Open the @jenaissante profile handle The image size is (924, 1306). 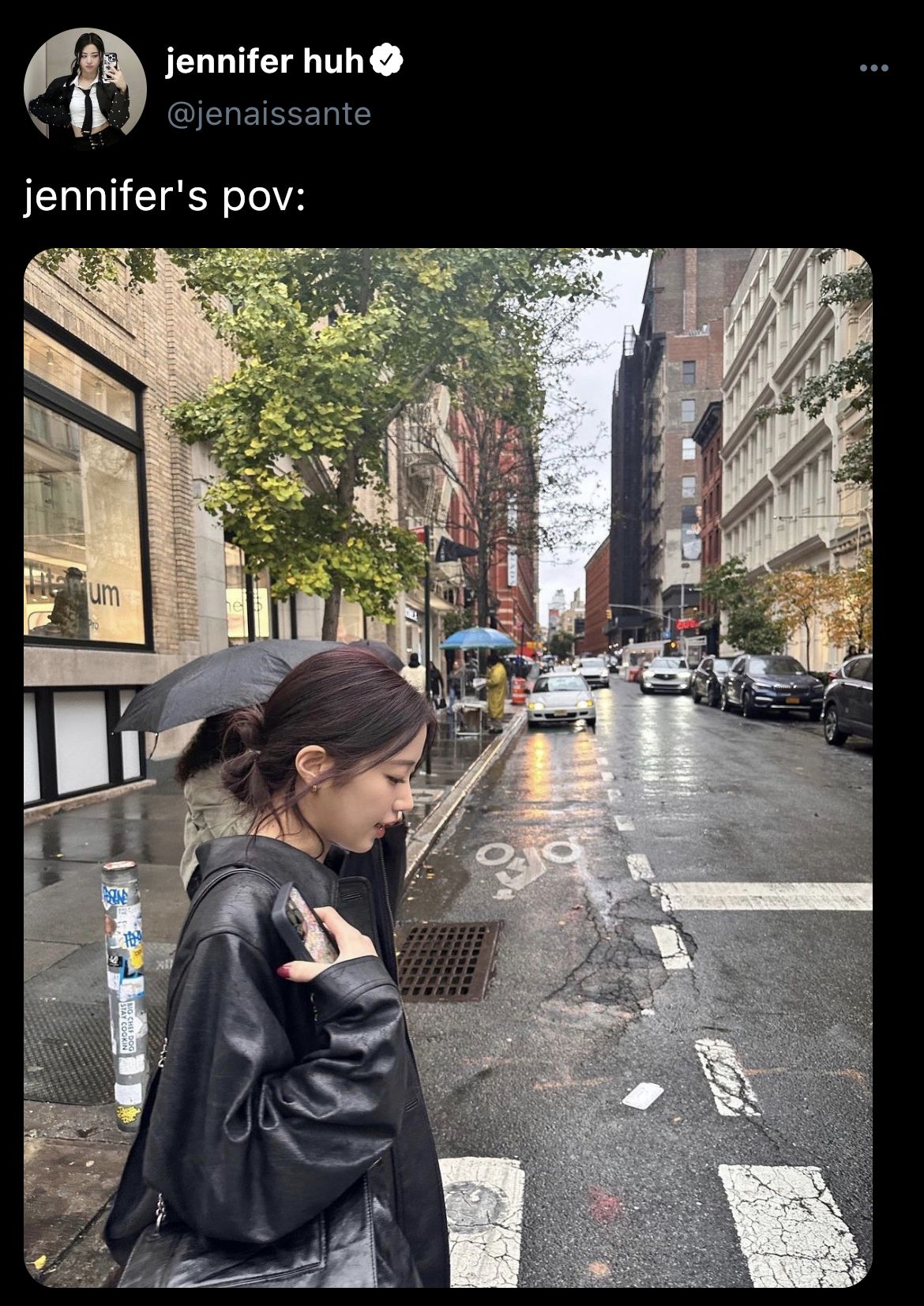click(269, 115)
